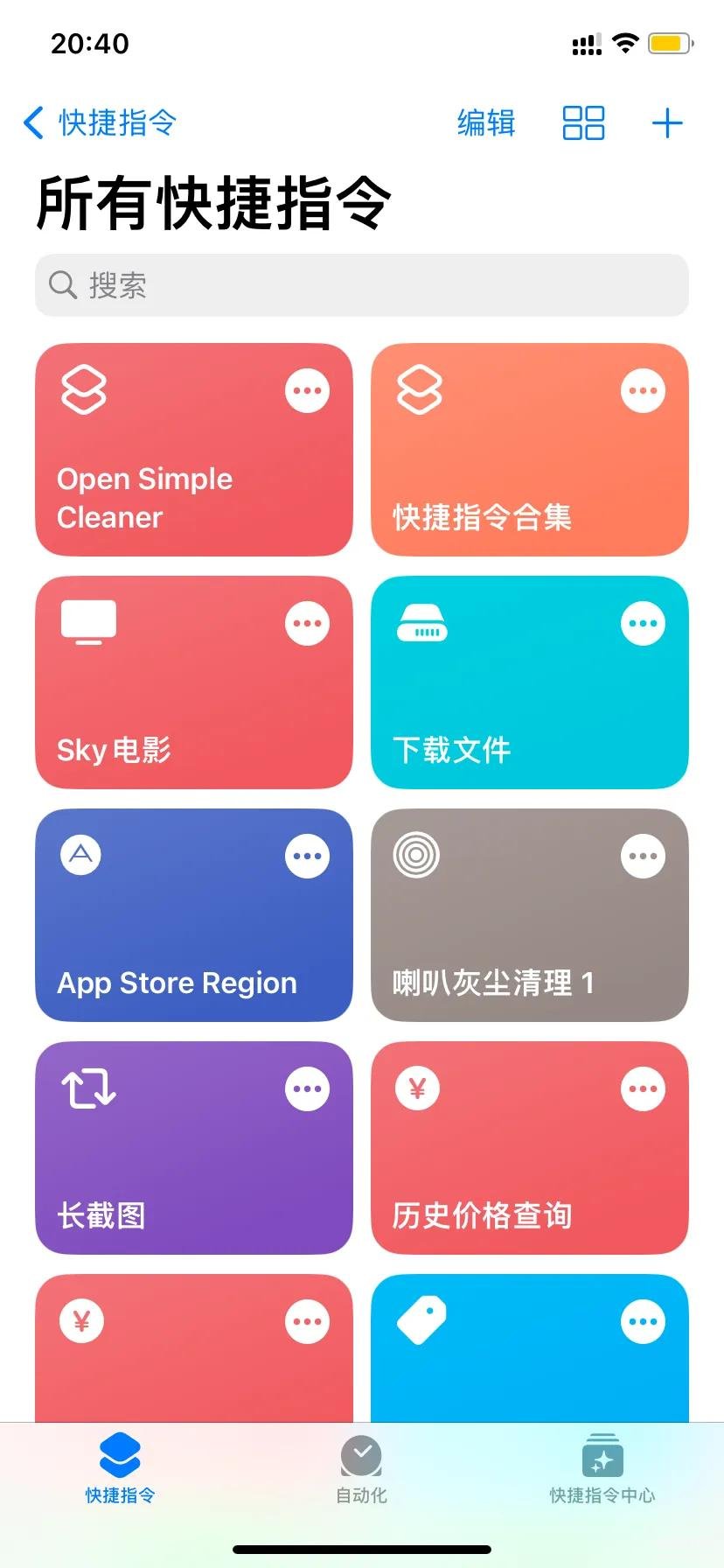Viewport: 724px width, 1568px height.
Task: Open the three-dot menu on 下载文件
Action: tap(643, 624)
